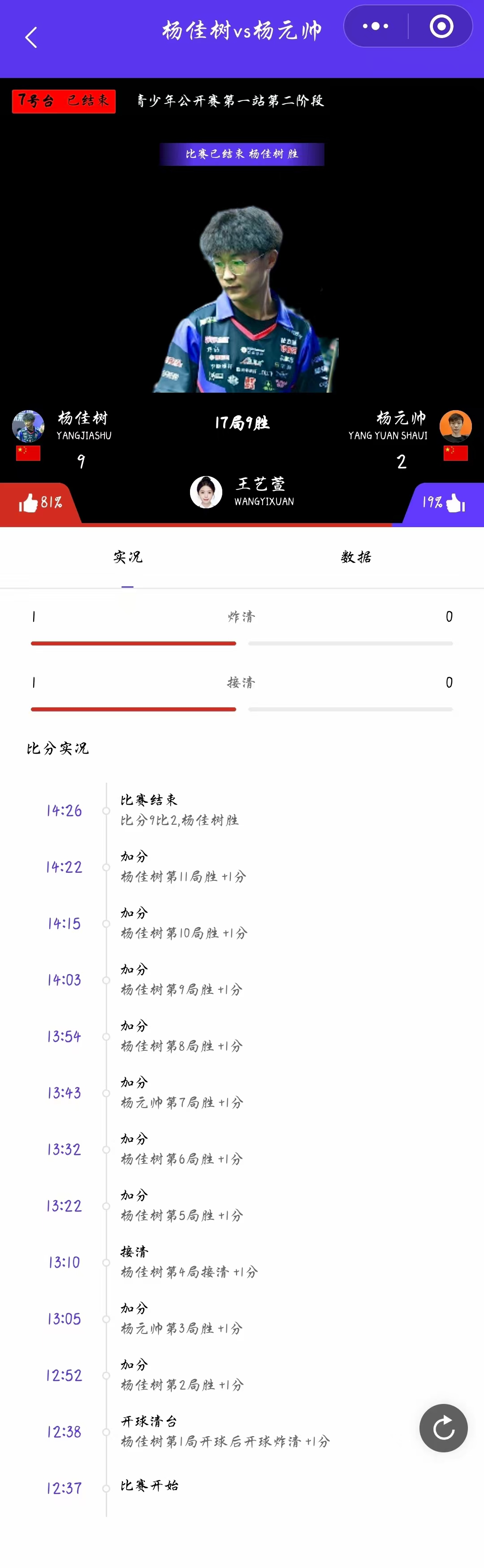View referee 王艺萱's avatar

pyautogui.click(x=206, y=492)
